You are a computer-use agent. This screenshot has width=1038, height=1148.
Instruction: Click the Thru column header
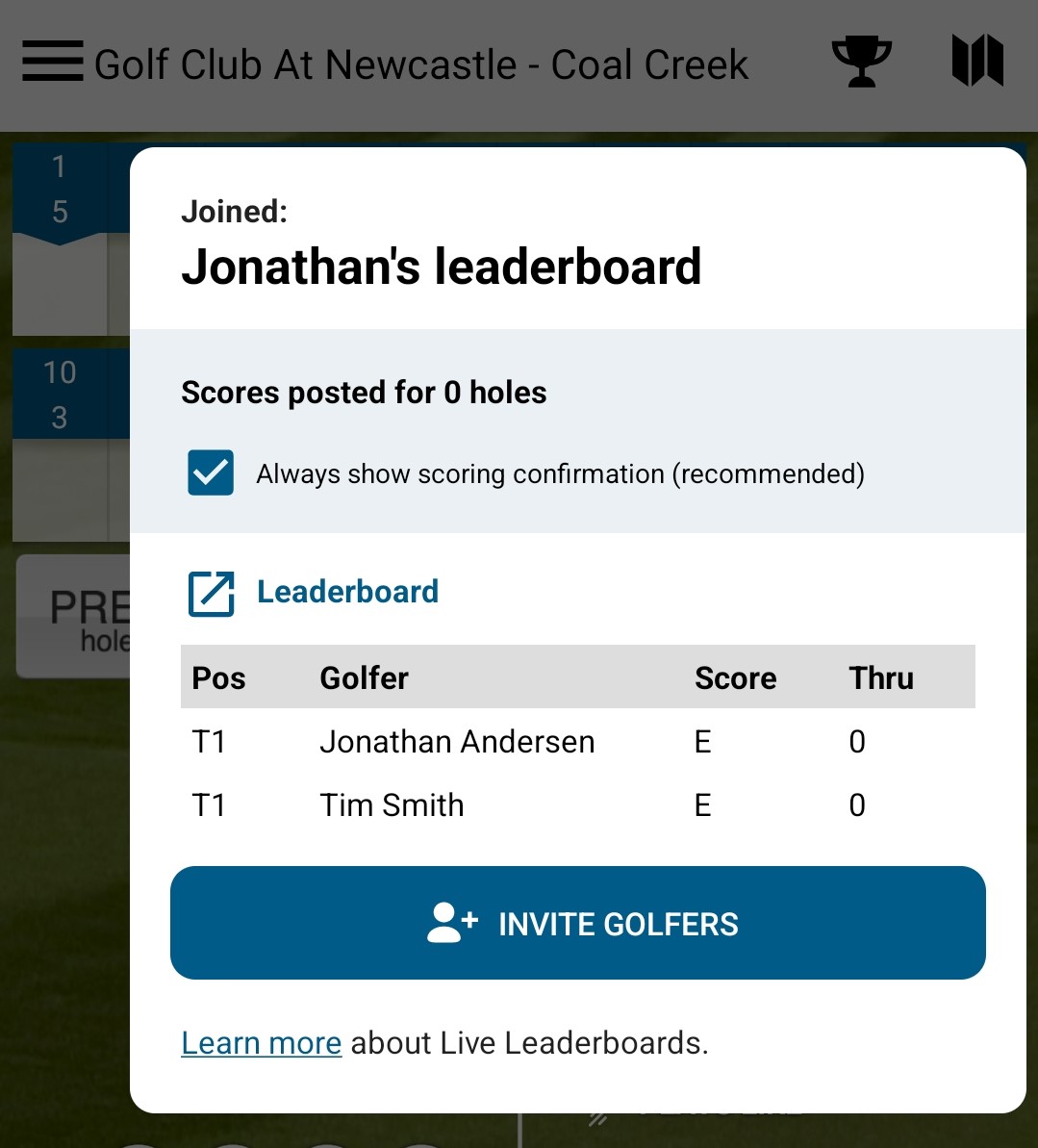point(880,677)
